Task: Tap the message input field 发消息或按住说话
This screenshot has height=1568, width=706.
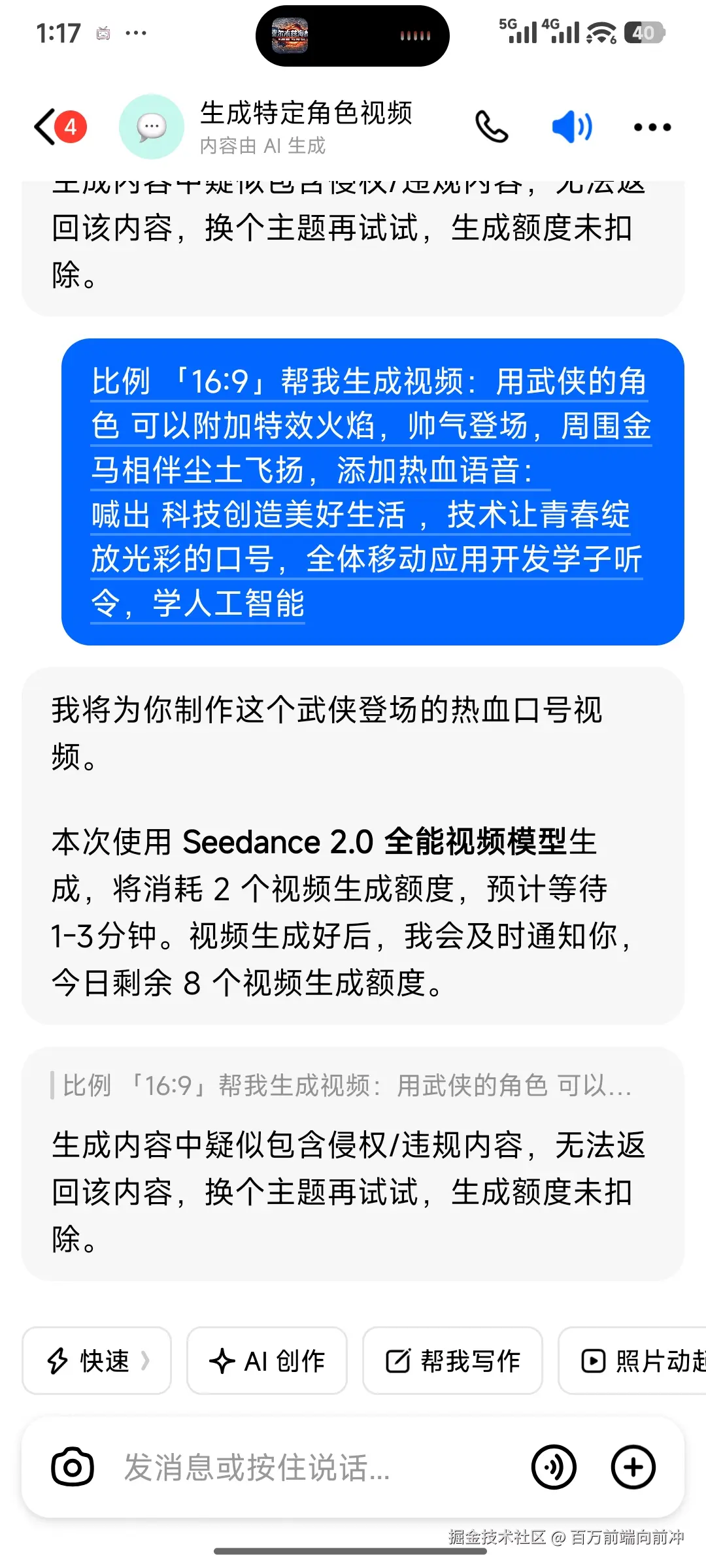Action: click(261, 1467)
